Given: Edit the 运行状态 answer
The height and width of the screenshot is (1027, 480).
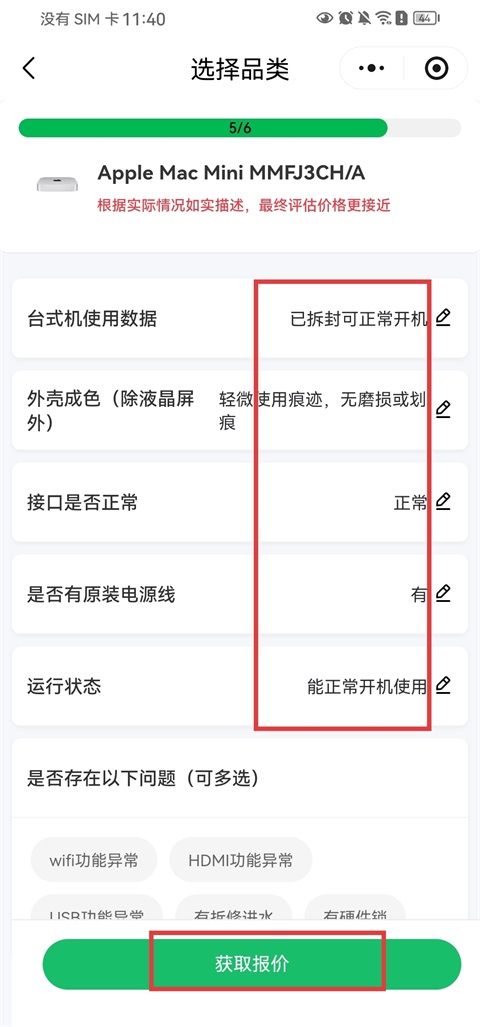Looking at the screenshot, I should tap(443, 685).
